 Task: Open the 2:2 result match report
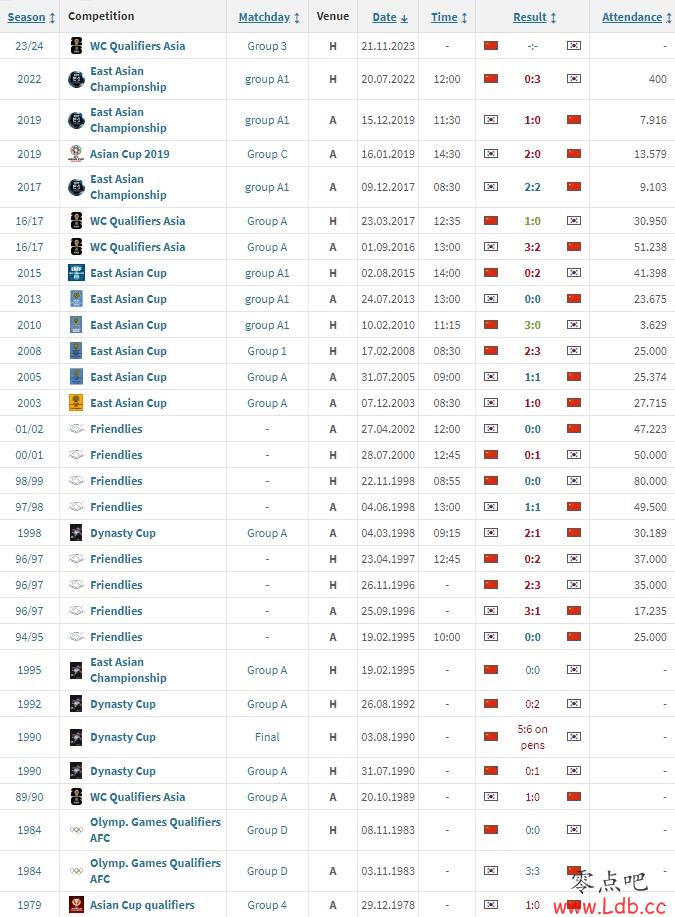pyautogui.click(x=532, y=187)
